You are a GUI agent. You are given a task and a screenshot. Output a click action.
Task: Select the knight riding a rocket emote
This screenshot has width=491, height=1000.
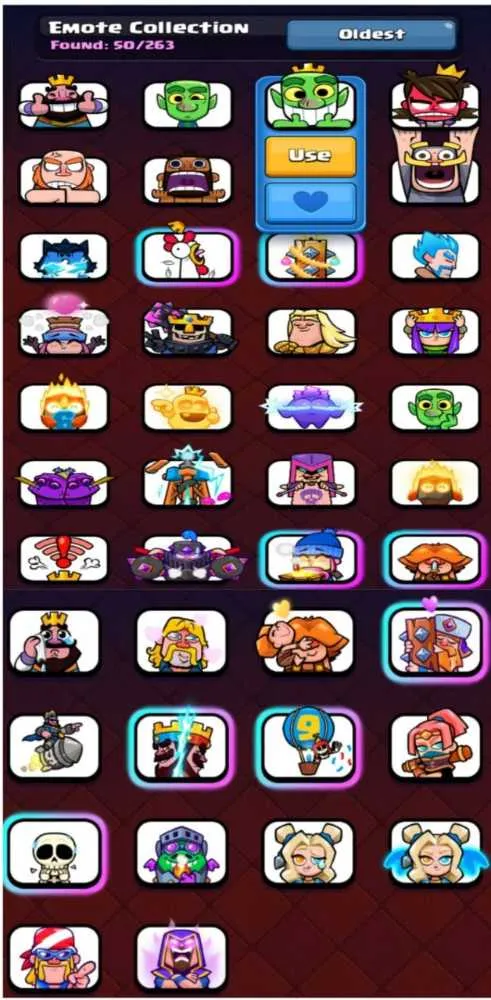coord(55,746)
